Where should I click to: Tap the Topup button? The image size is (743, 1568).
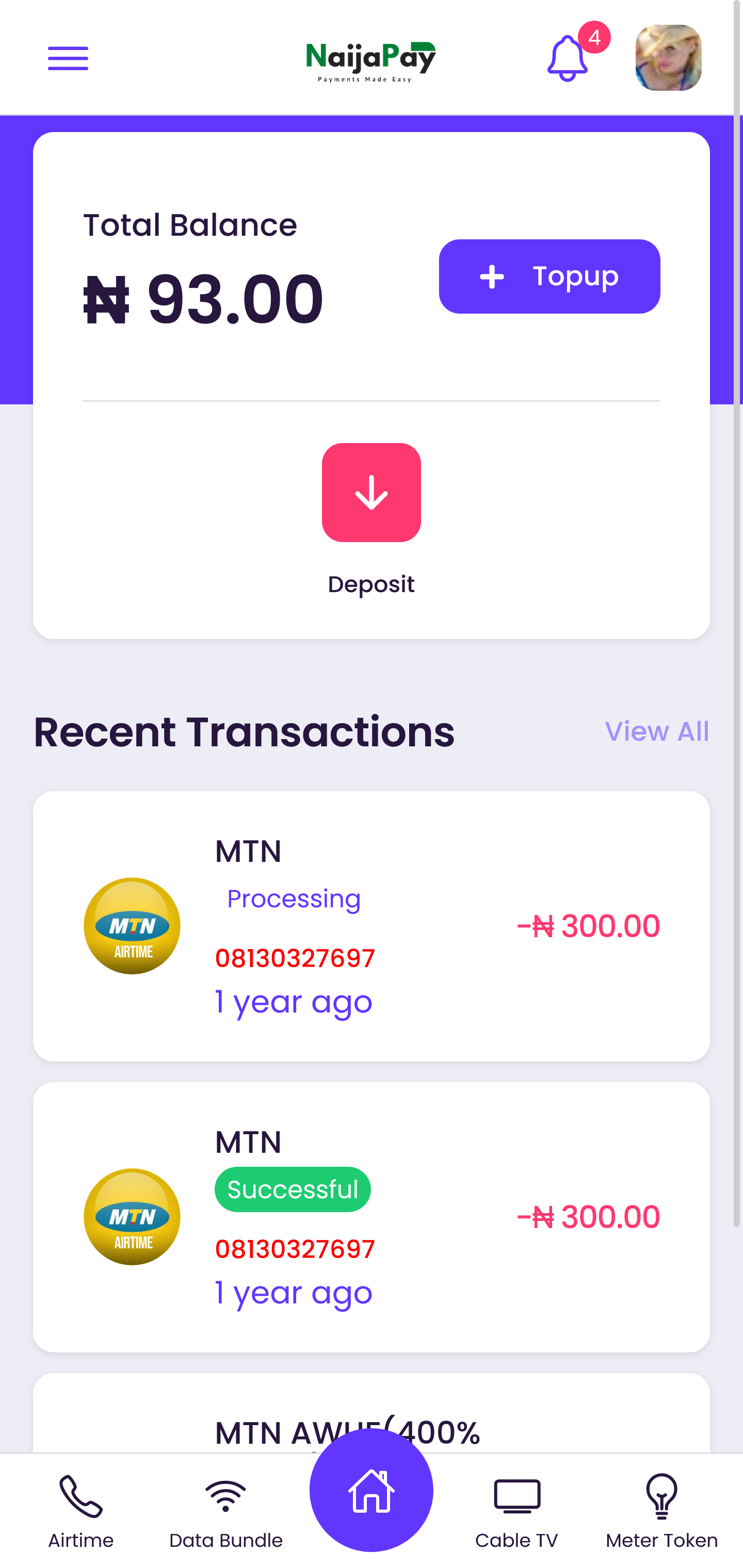pyautogui.click(x=550, y=276)
